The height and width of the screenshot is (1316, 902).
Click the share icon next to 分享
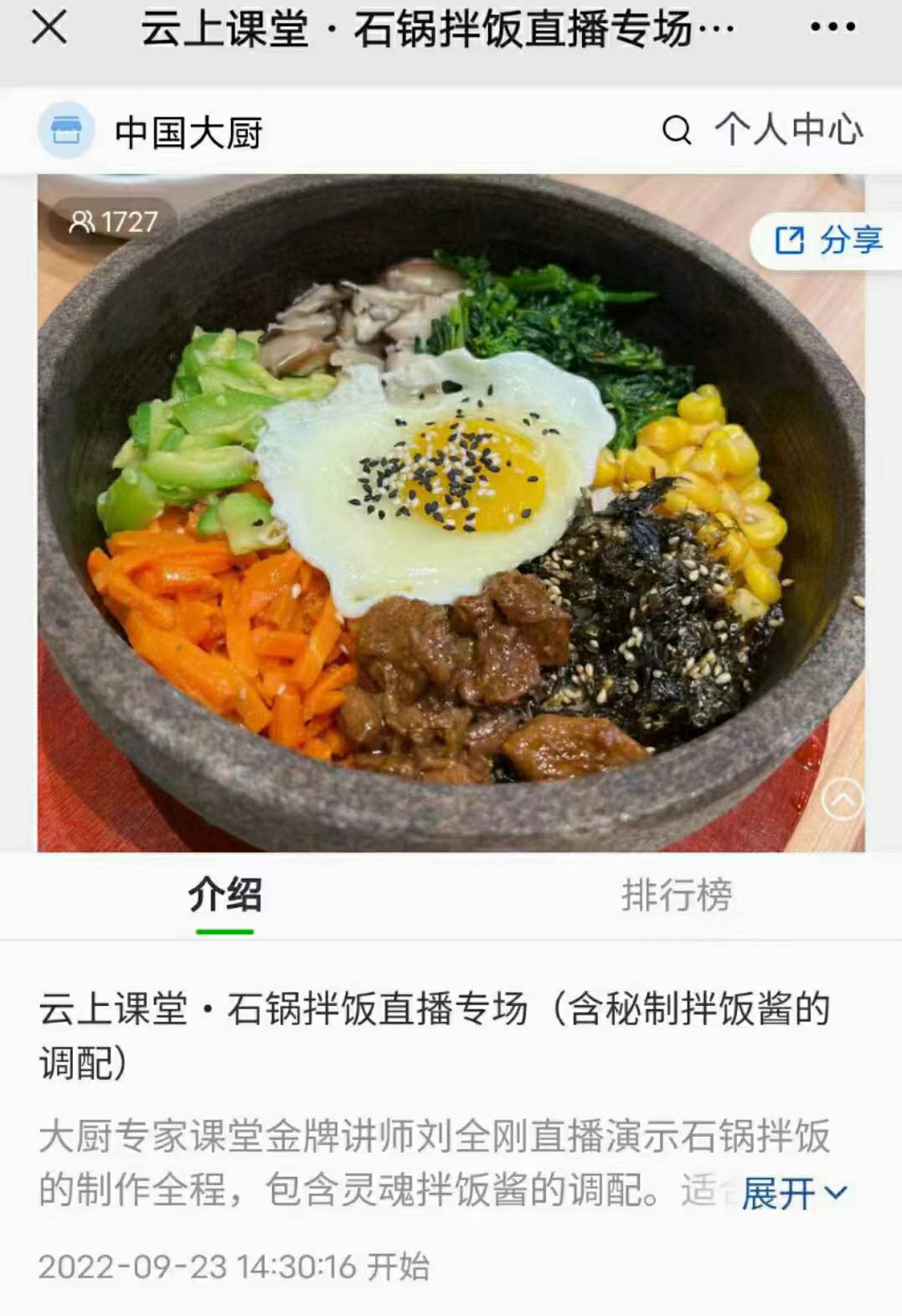click(788, 242)
